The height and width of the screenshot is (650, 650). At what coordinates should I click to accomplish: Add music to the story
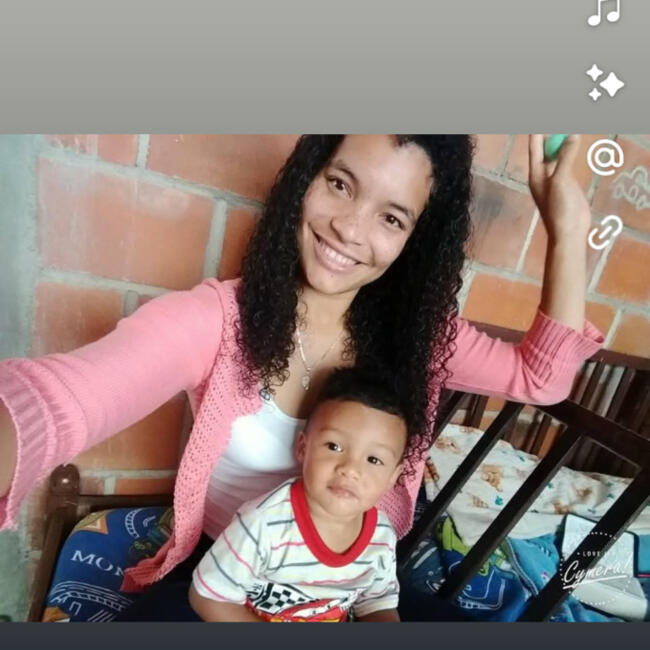click(604, 12)
